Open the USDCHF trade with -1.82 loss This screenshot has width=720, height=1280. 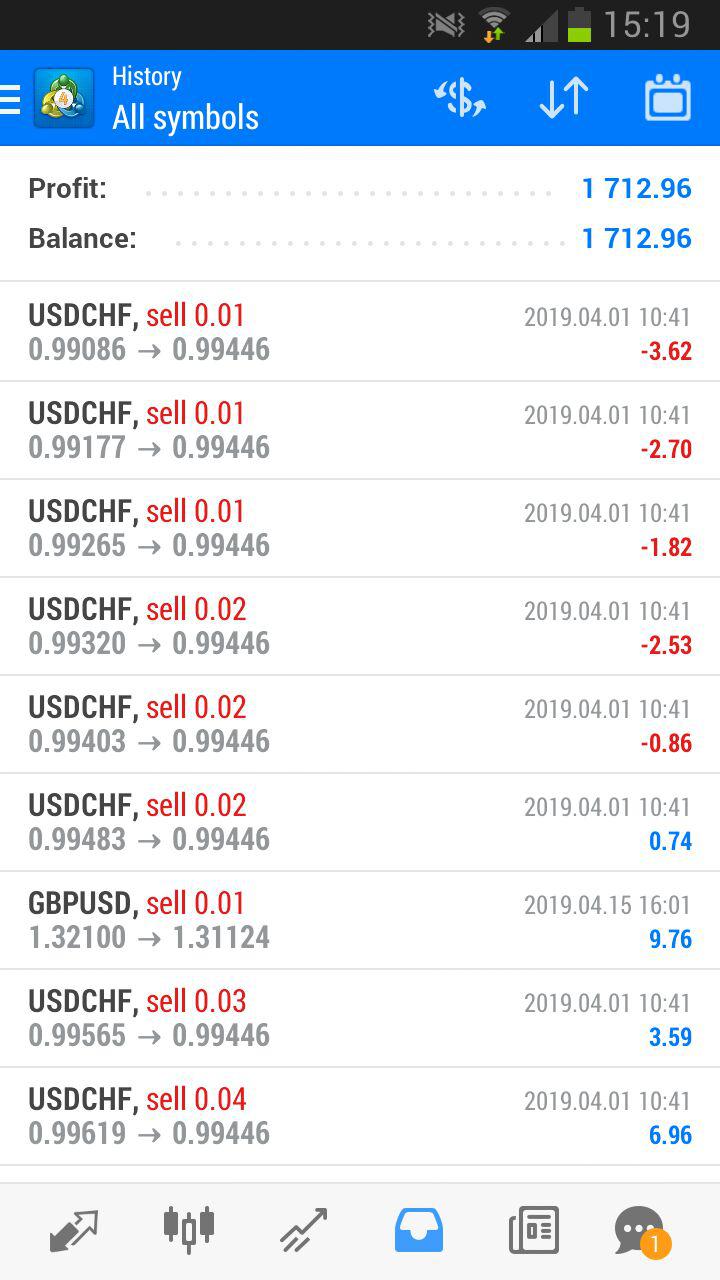point(360,528)
